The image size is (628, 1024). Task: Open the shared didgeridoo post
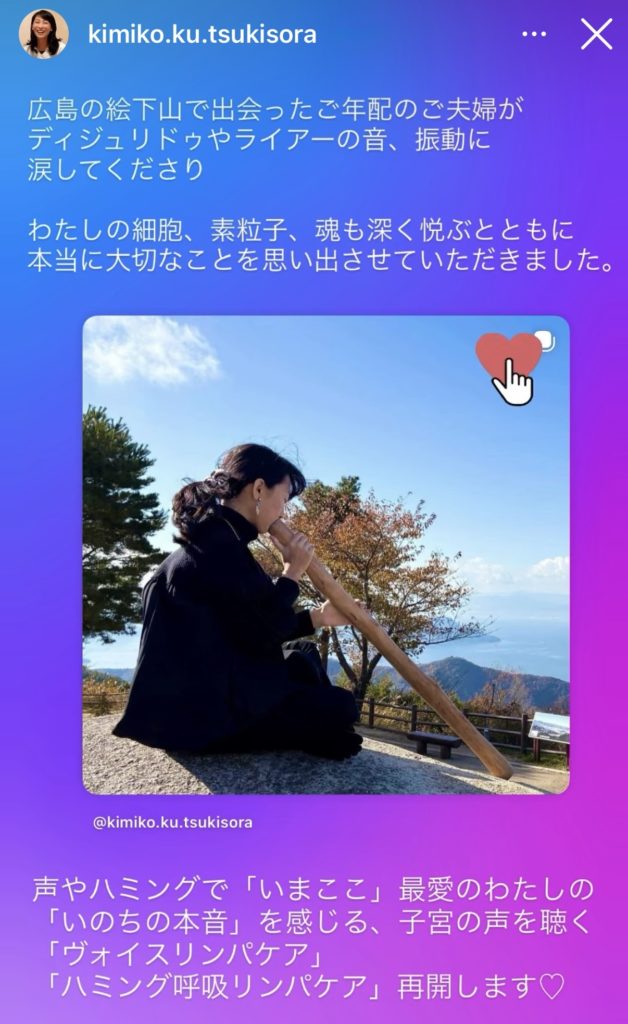tap(325, 555)
